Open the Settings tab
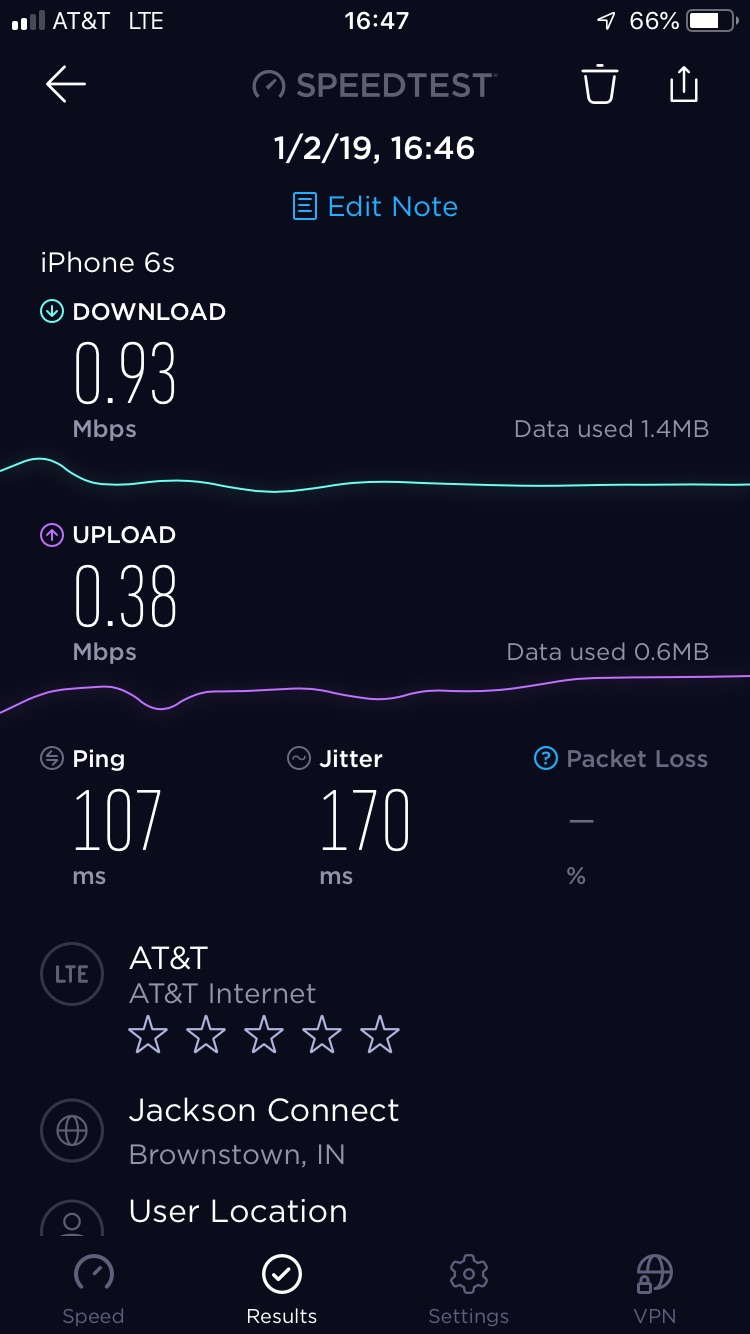The image size is (750, 1334). point(468,1288)
